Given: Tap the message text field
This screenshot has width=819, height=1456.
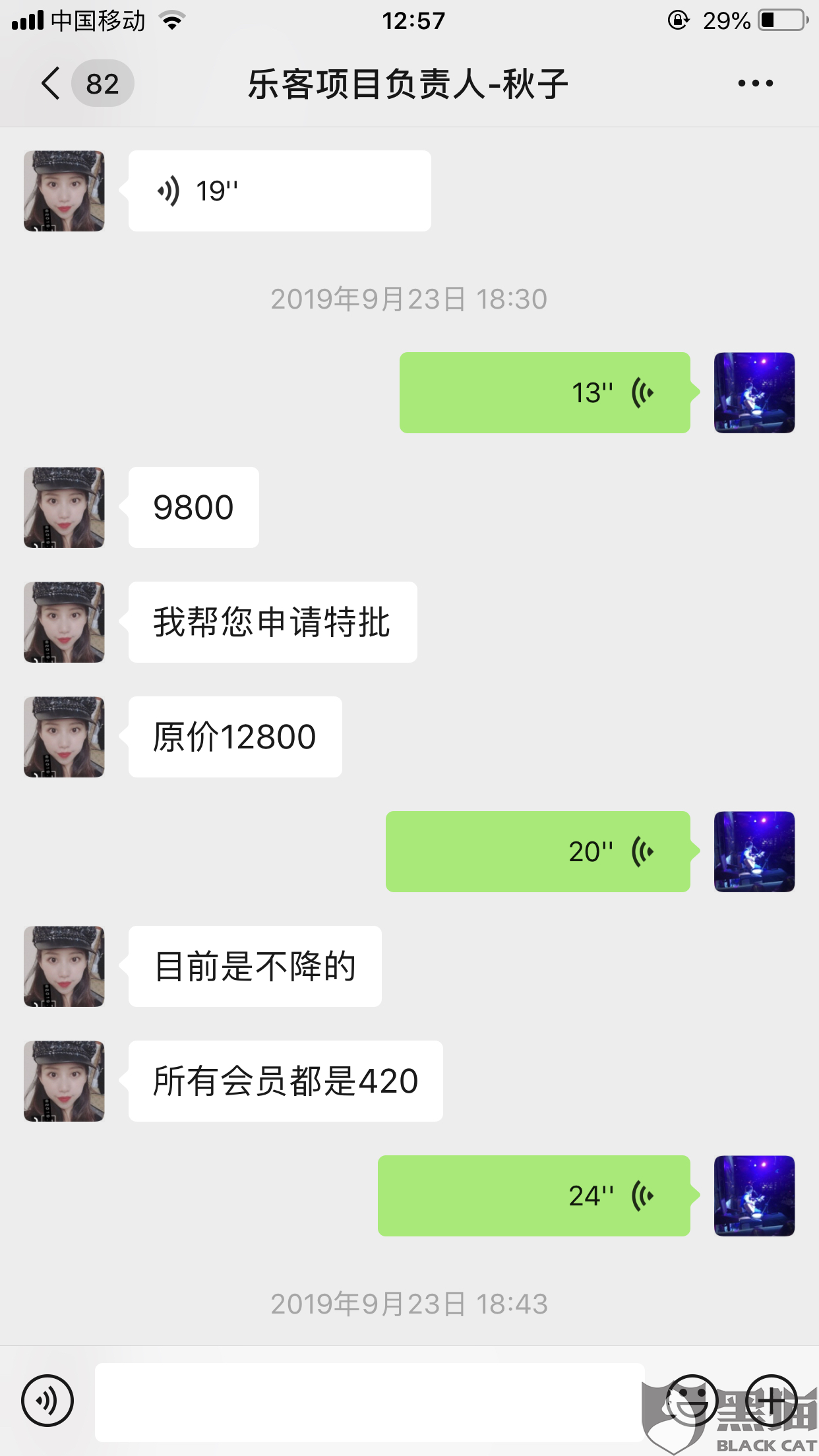Looking at the screenshot, I should click(369, 1402).
